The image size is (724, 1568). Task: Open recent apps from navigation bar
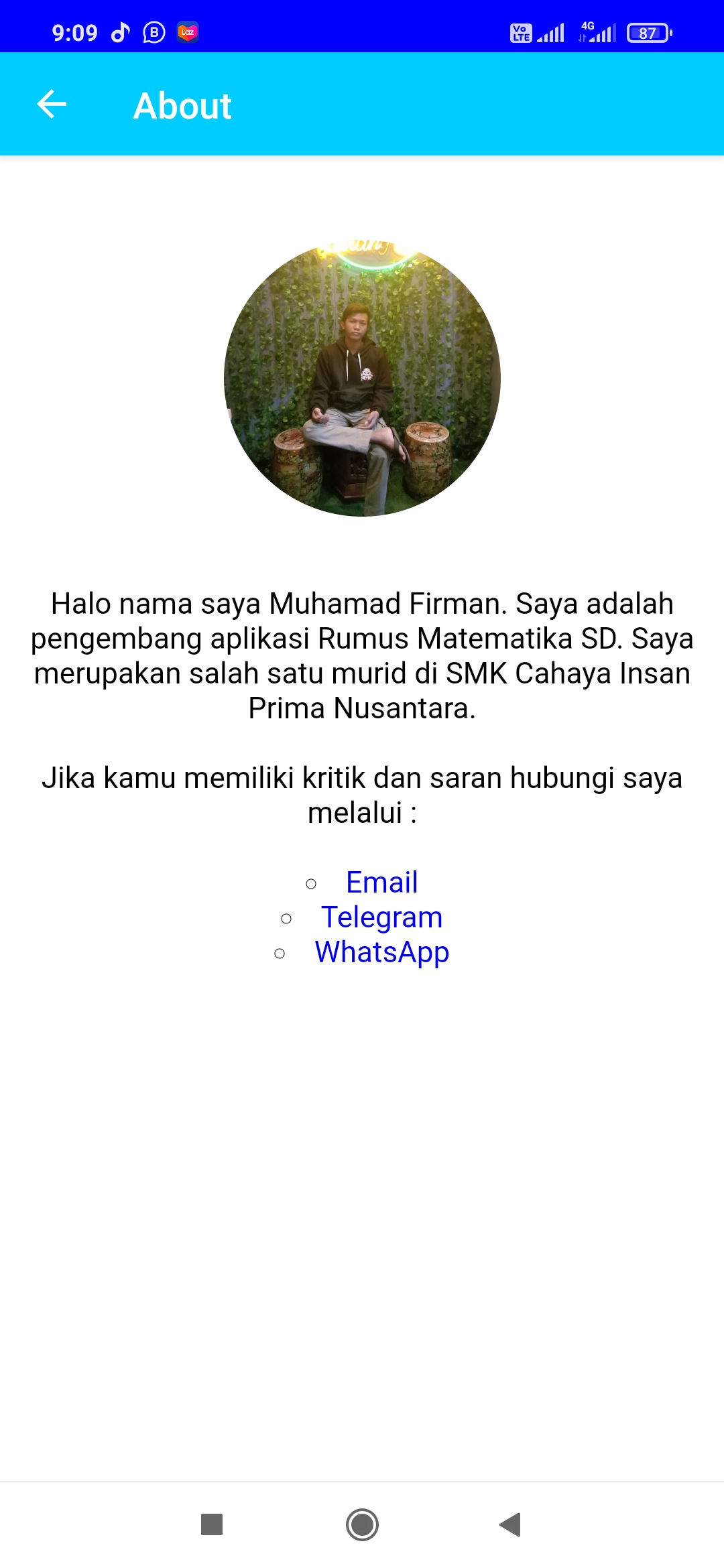[212, 1524]
